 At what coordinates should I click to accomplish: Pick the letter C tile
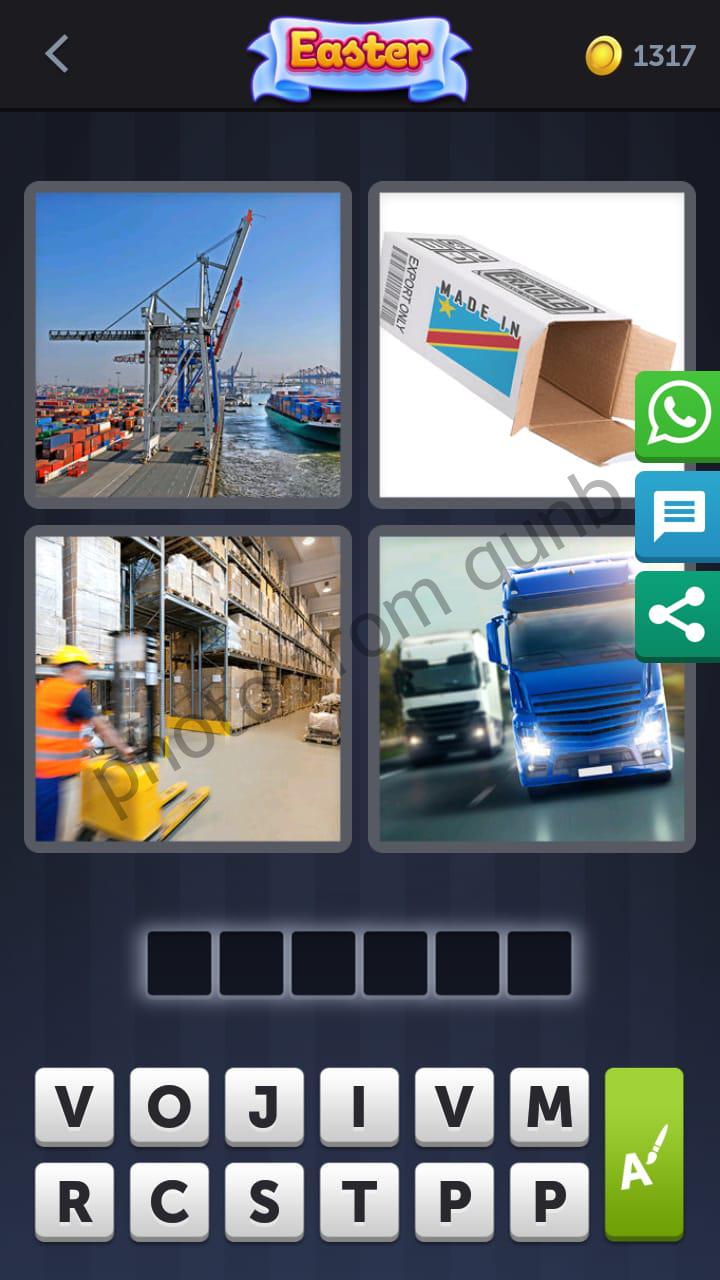[168, 1204]
